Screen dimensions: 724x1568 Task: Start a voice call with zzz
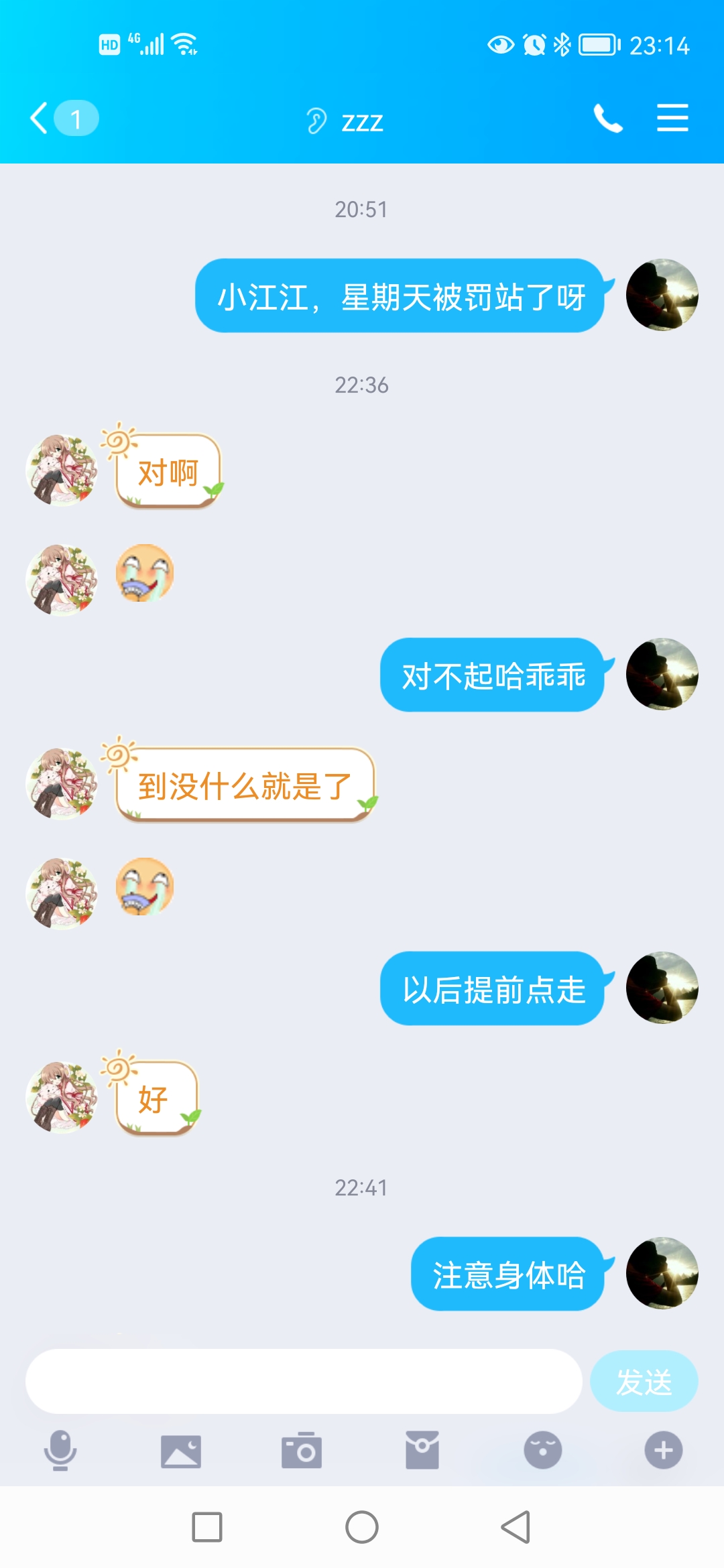click(x=608, y=119)
